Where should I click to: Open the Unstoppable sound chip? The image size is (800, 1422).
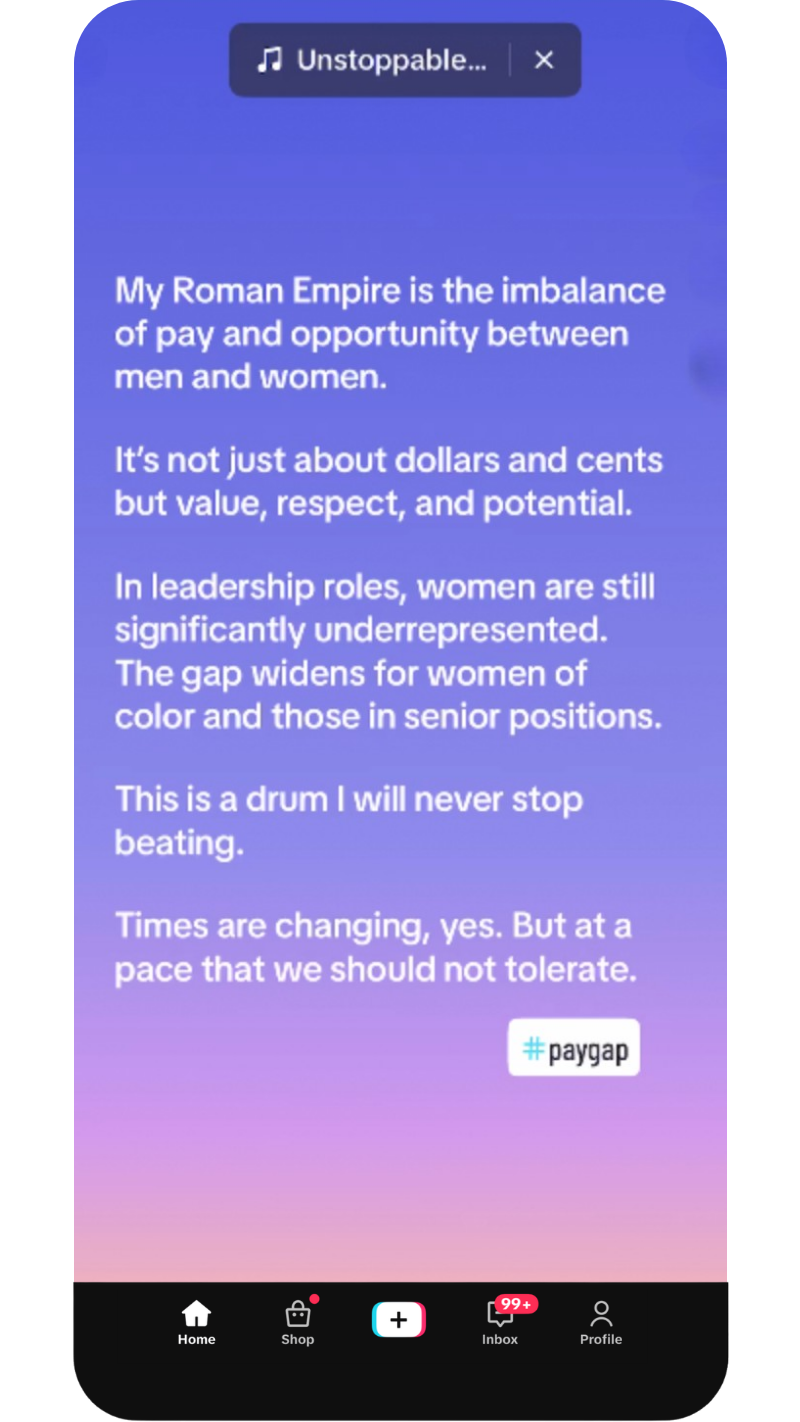pos(372,60)
